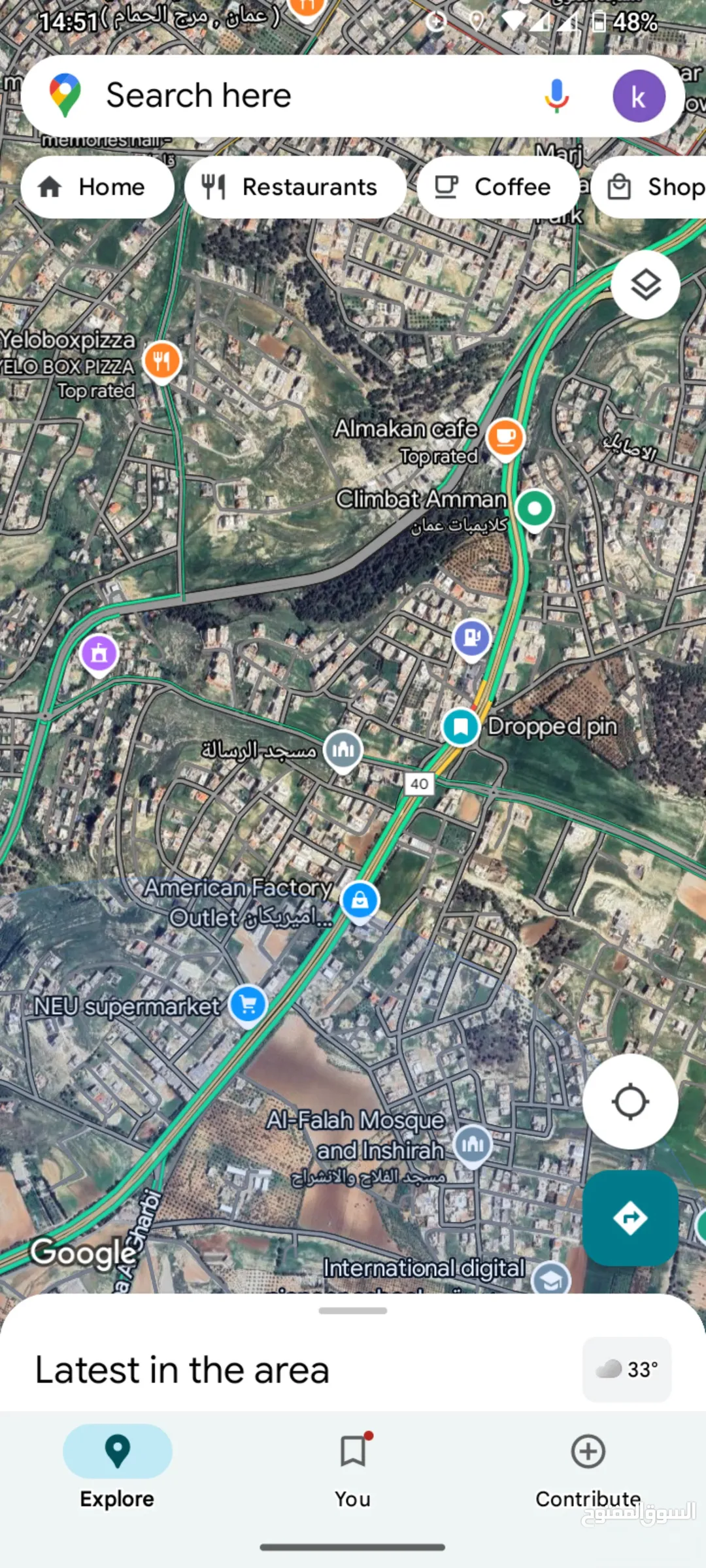
Task: Start voice search with the microphone
Action: pyautogui.click(x=557, y=96)
